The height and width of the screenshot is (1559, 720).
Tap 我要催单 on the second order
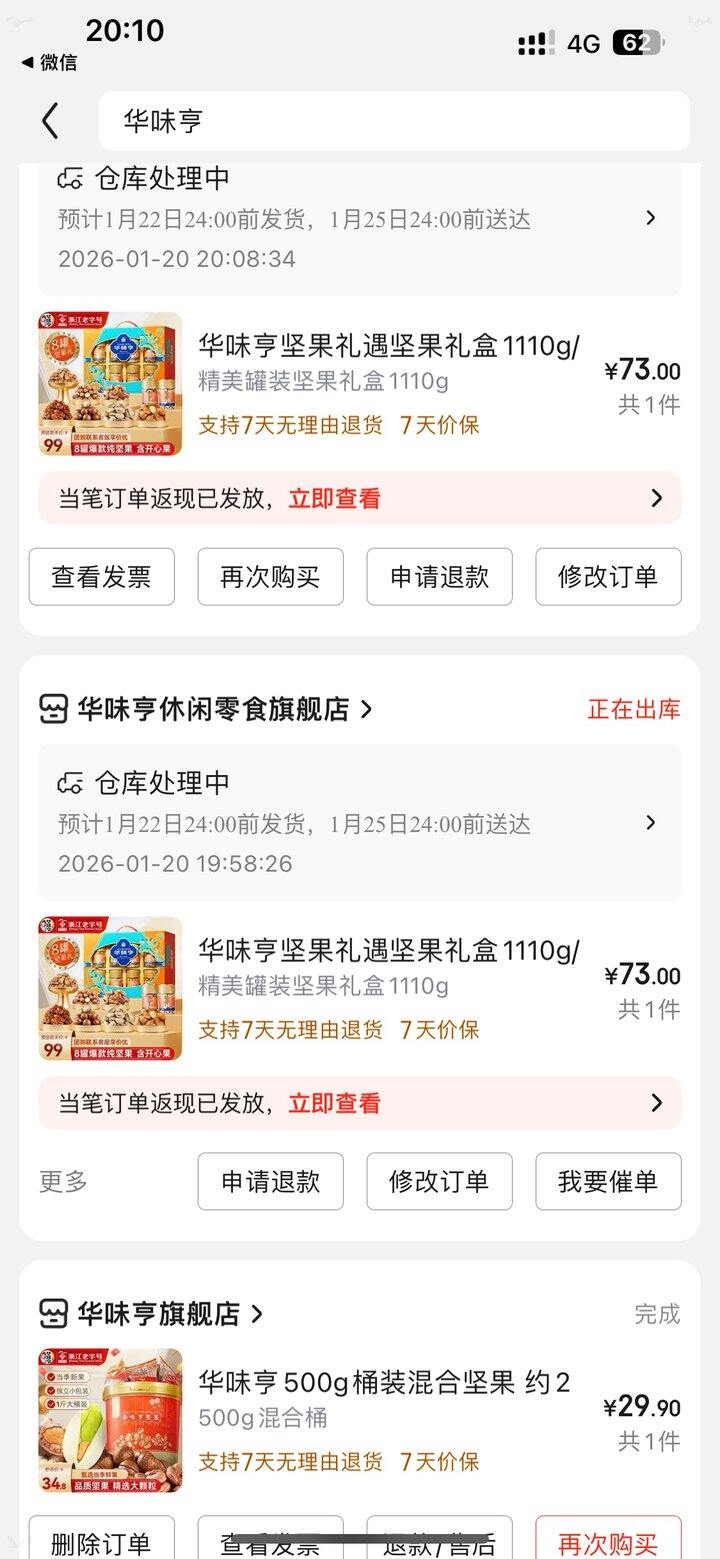tap(608, 1181)
